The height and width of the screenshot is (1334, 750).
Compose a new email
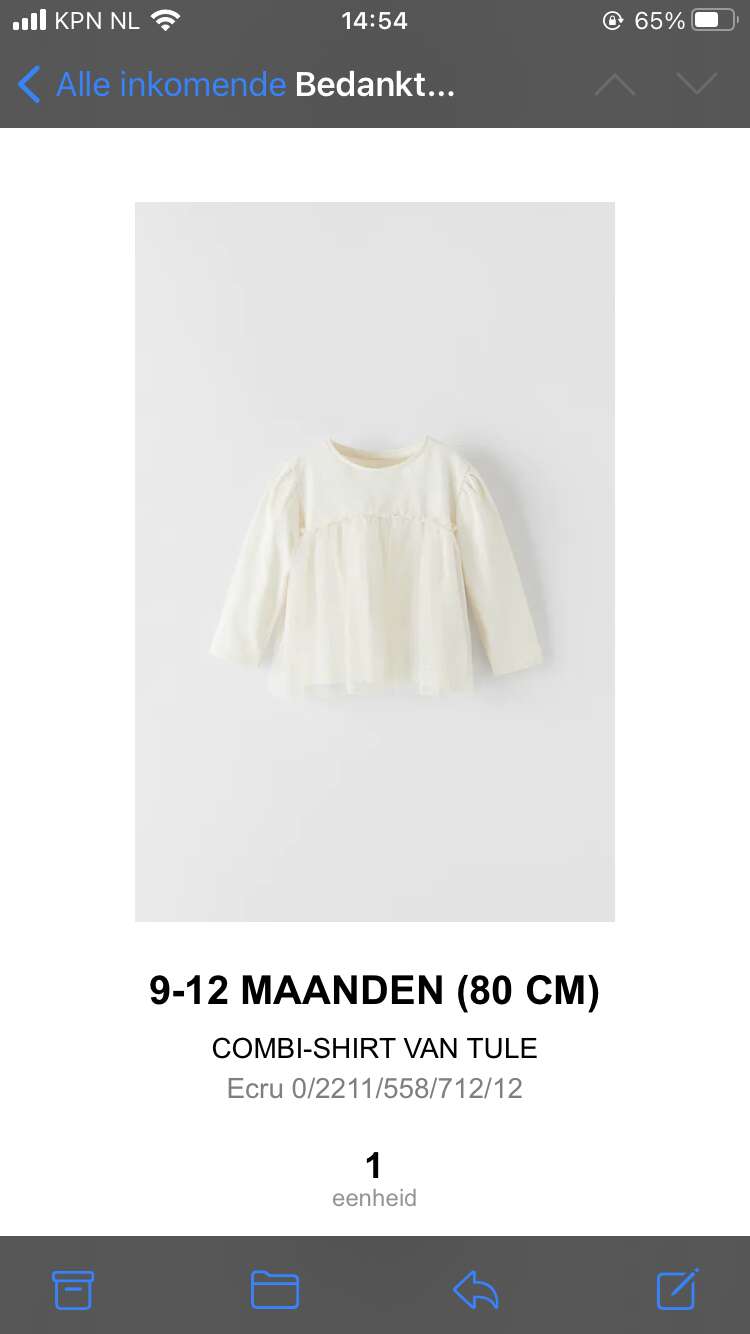[677, 1288]
